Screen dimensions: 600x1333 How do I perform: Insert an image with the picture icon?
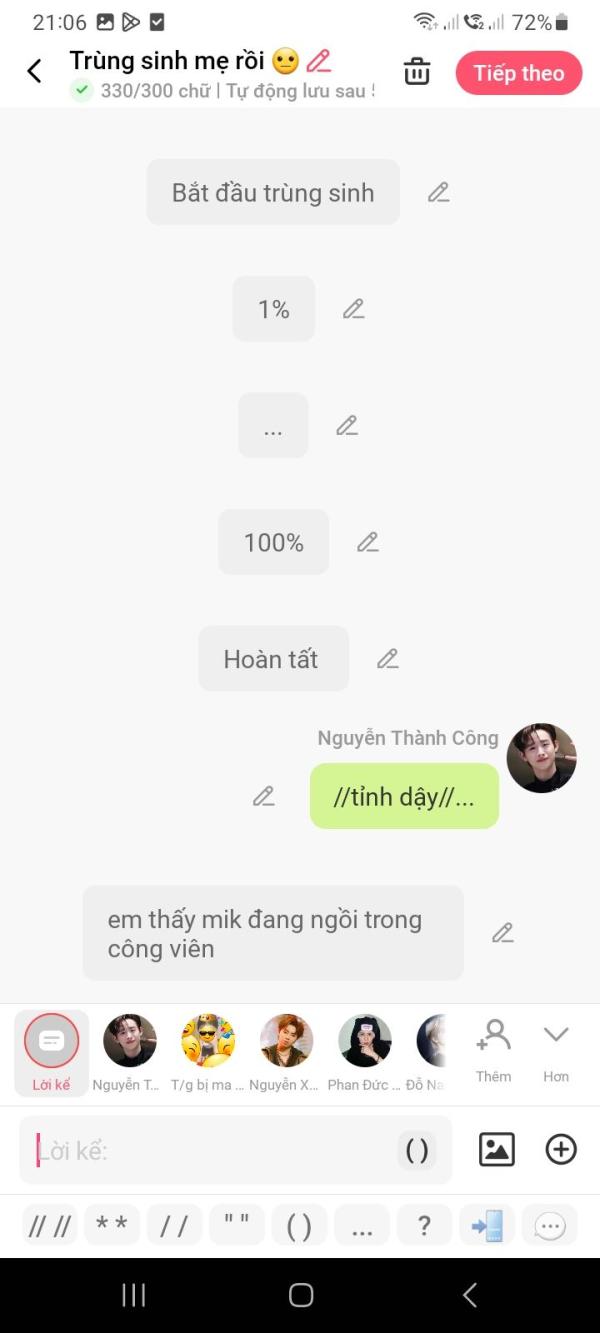496,1150
